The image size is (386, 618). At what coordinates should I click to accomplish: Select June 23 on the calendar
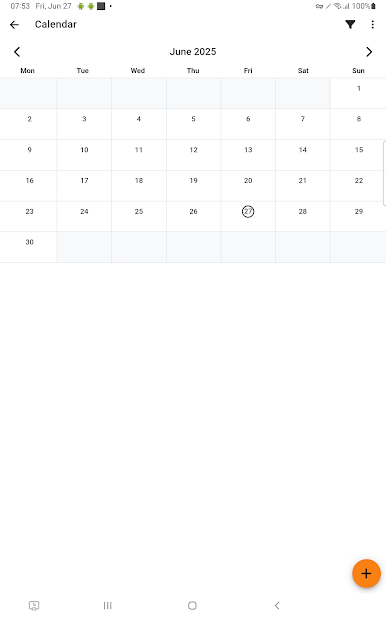tap(28, 216)
